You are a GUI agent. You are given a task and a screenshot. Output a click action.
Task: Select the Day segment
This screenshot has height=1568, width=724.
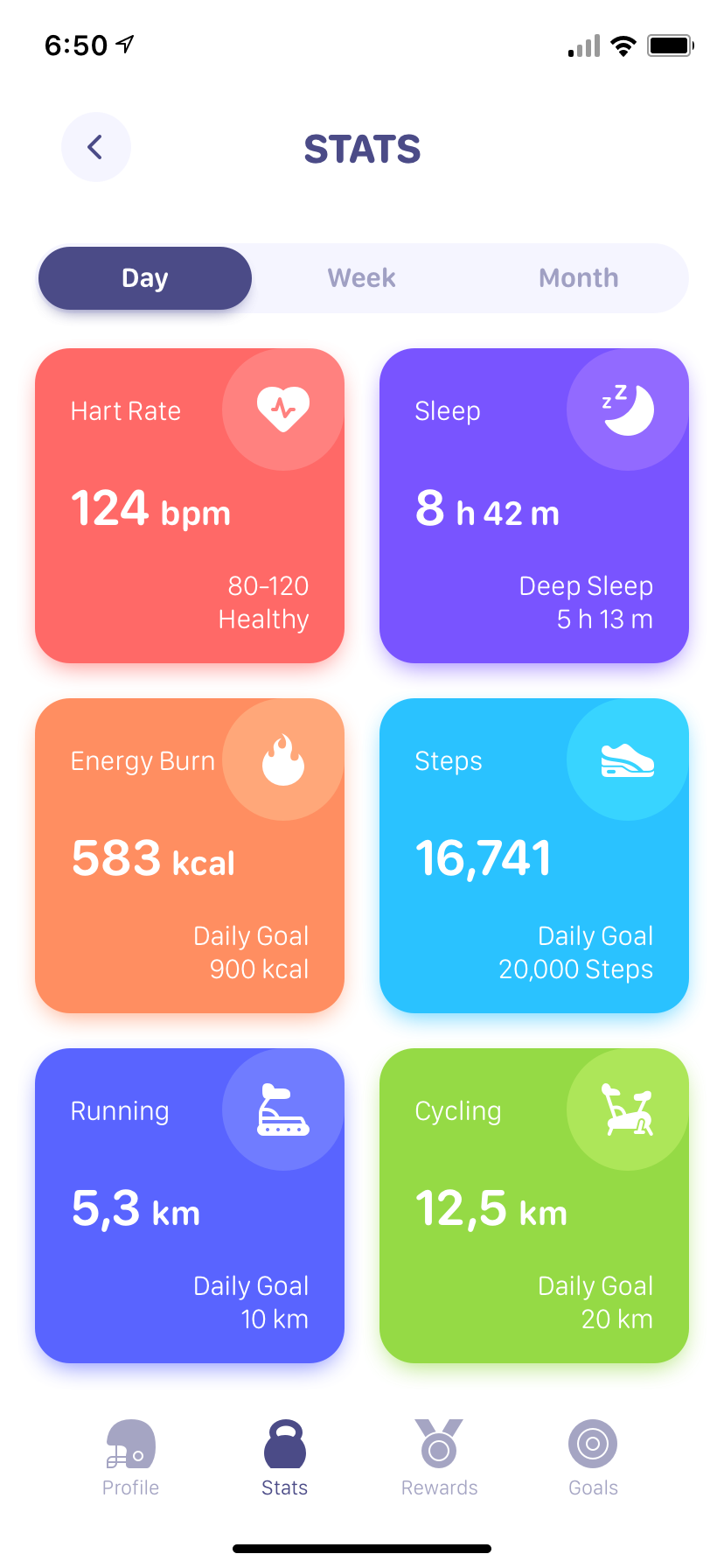pyautogui.click(x=145, y=278)
